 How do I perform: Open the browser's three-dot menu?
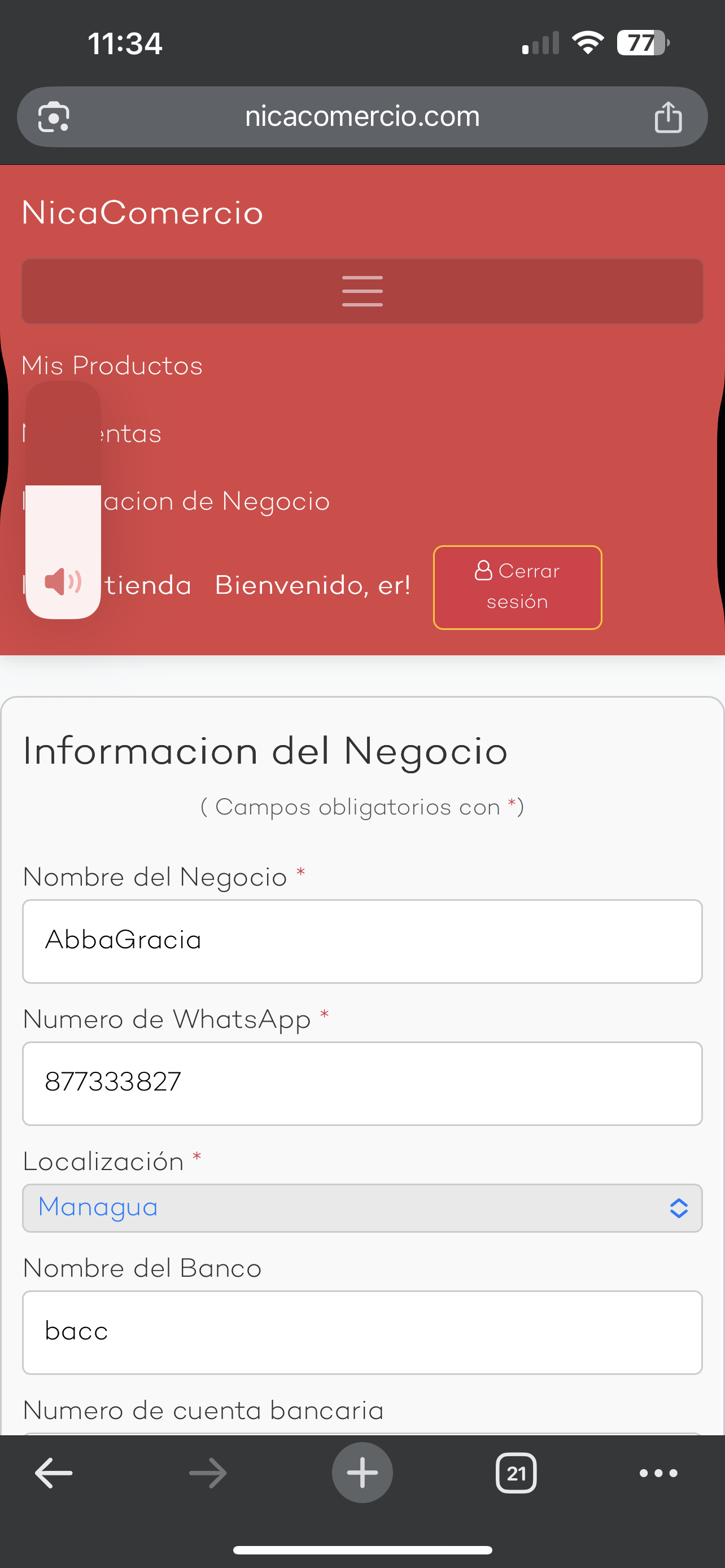tap(658, 1473)
